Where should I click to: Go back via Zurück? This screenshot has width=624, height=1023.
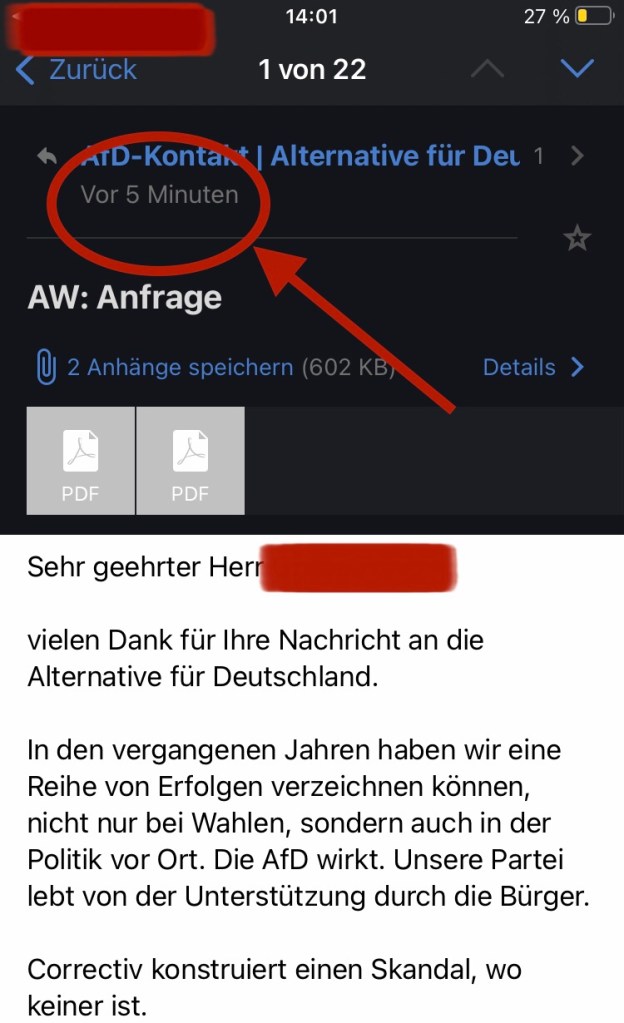click(x=77, y=70)
